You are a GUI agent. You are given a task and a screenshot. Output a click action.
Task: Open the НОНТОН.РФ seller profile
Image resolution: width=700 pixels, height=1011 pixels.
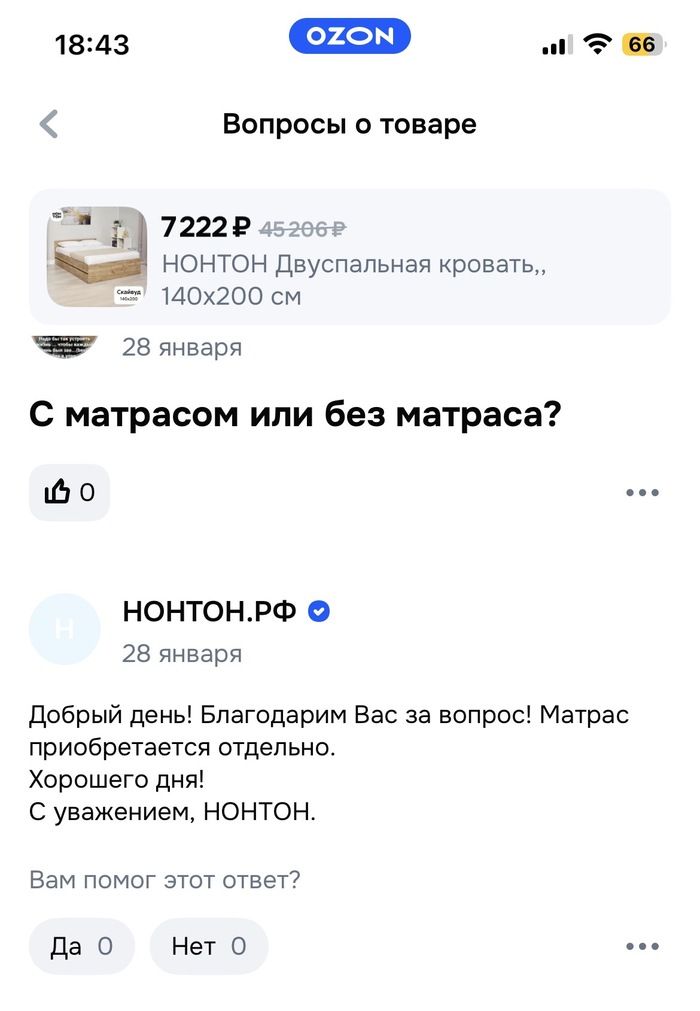click(208, 611)
